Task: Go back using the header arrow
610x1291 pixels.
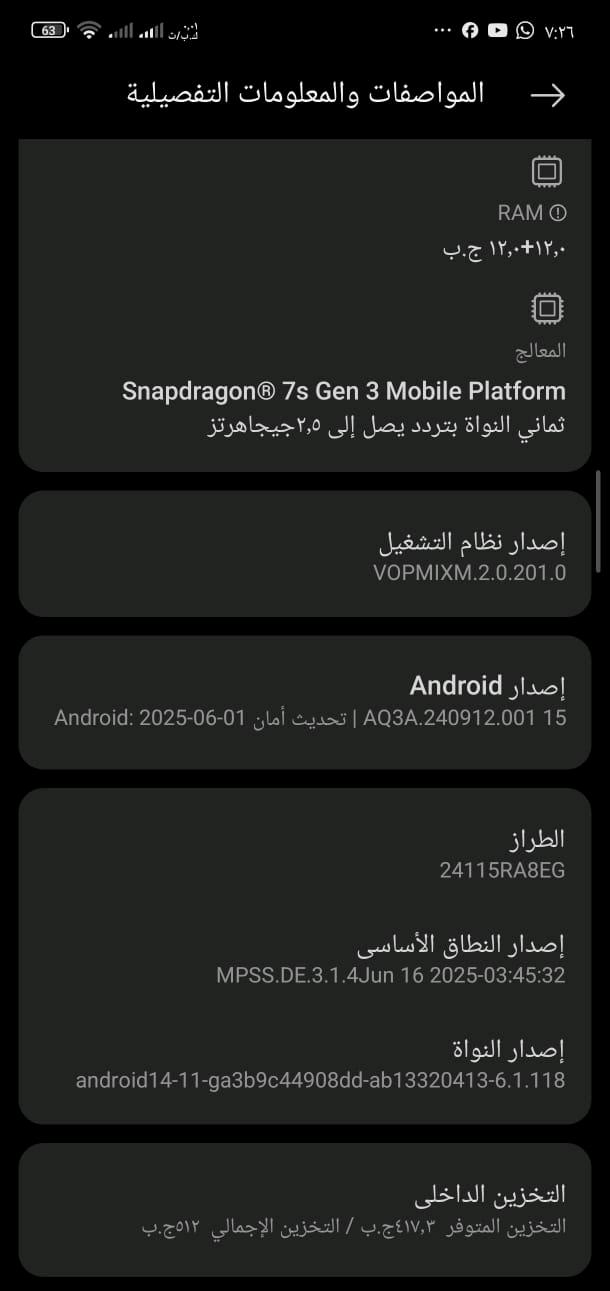Action: click(x=547, y=95)
